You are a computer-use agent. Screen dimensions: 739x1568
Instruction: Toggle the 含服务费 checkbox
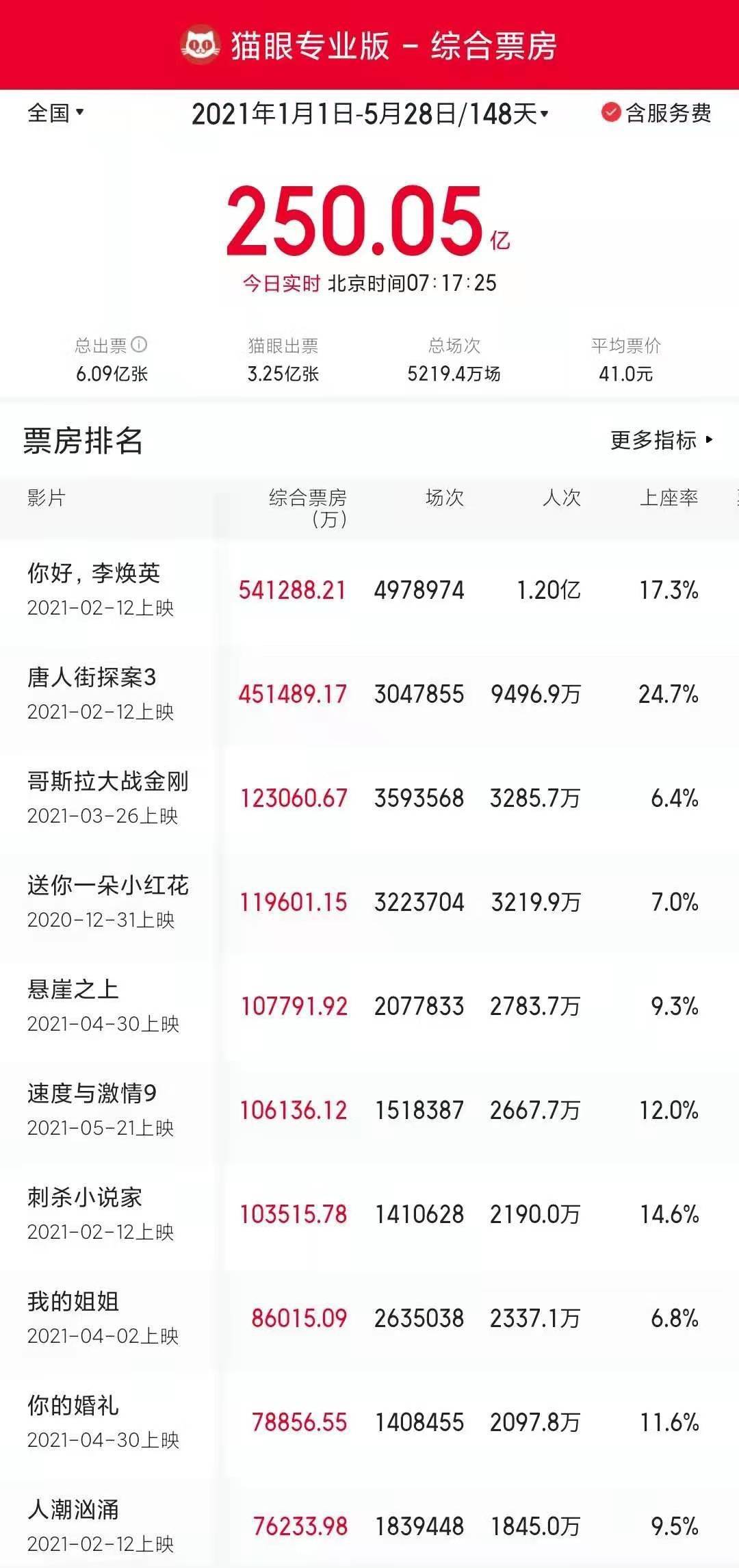[656, 113]
